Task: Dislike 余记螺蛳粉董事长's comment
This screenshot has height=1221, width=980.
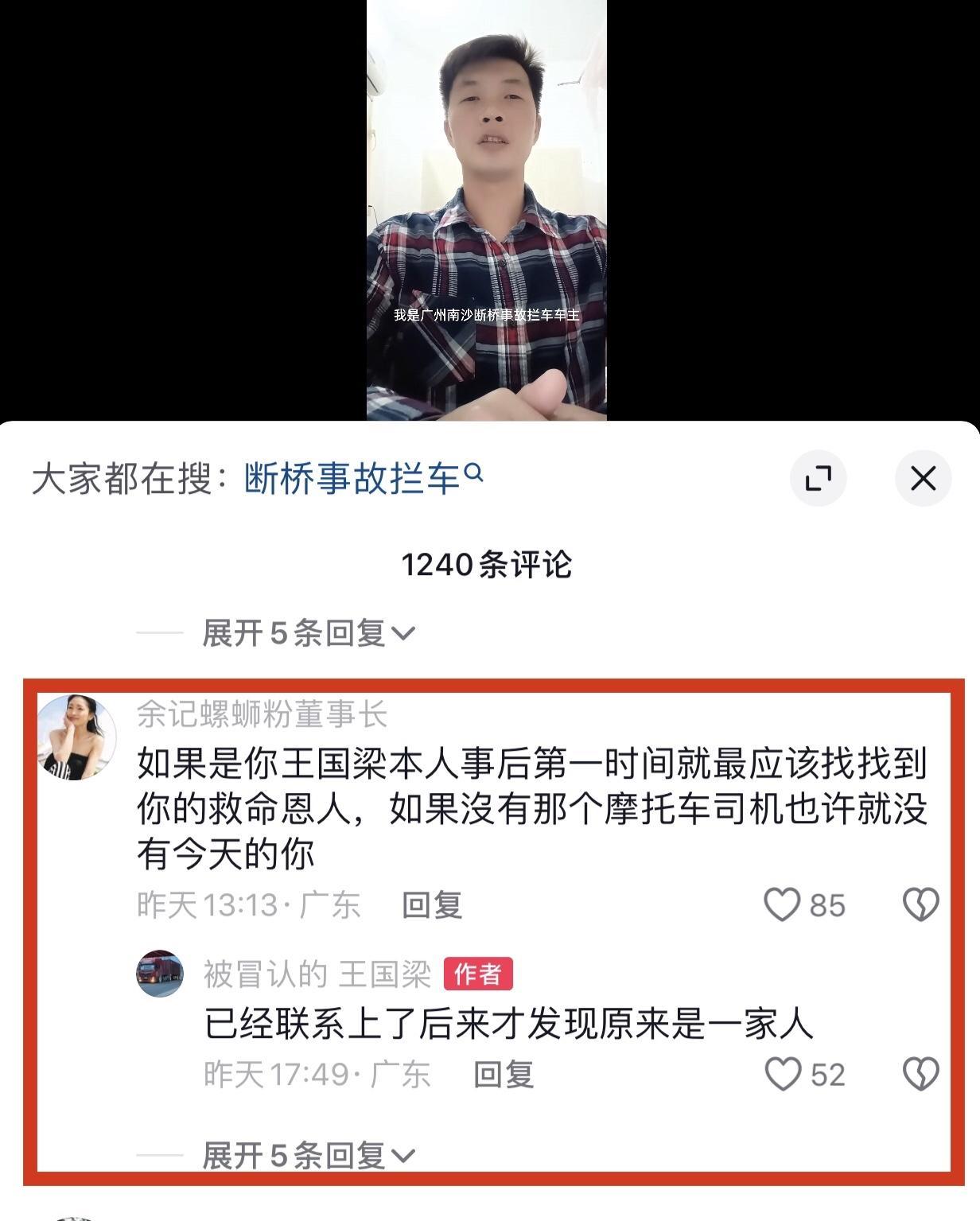Action: [921, 905]
